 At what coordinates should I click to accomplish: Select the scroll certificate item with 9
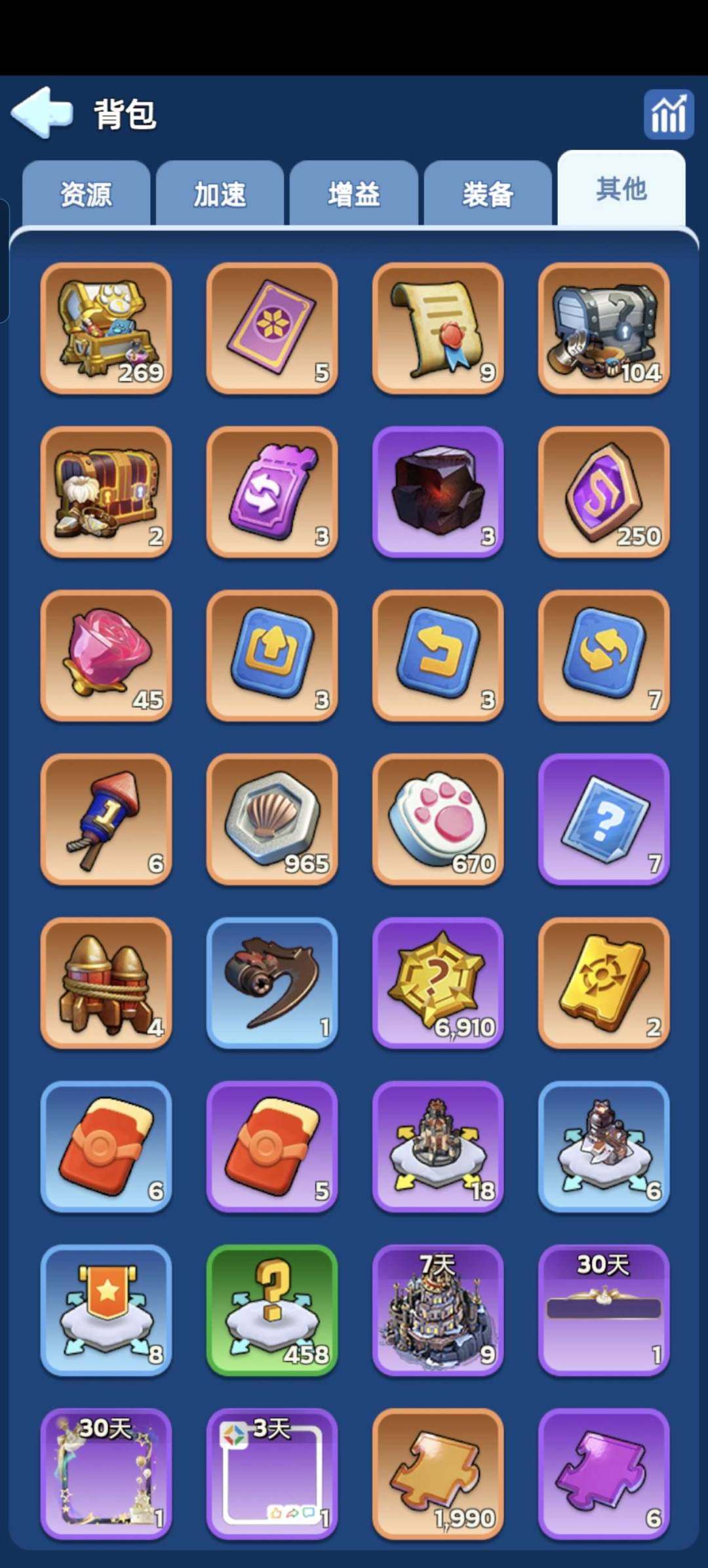click(438, 328)
